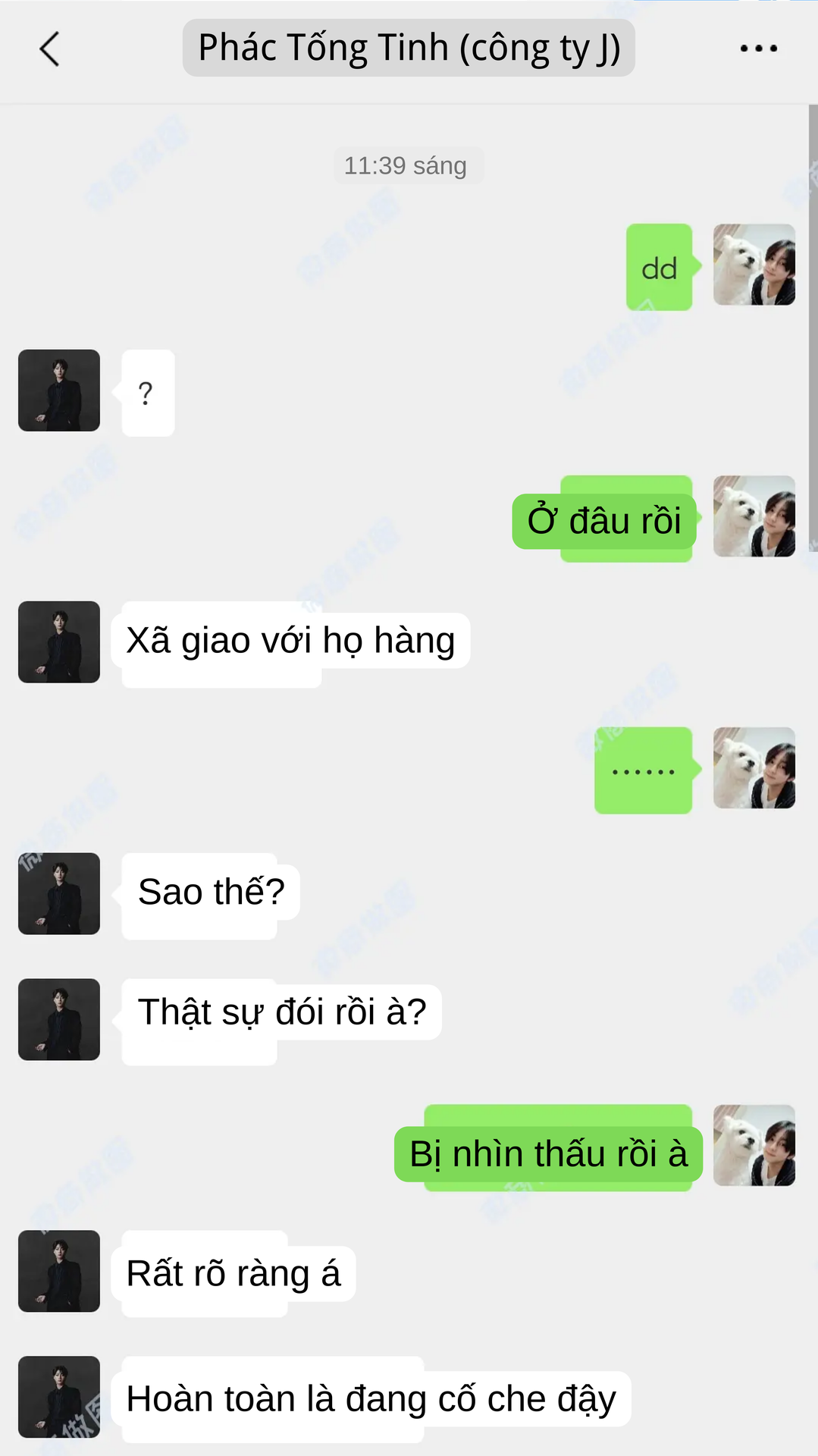This screenshot has height=1456, width=818.
Task: Open contact avatar beside the "?" message
Action: pos(59,391)
